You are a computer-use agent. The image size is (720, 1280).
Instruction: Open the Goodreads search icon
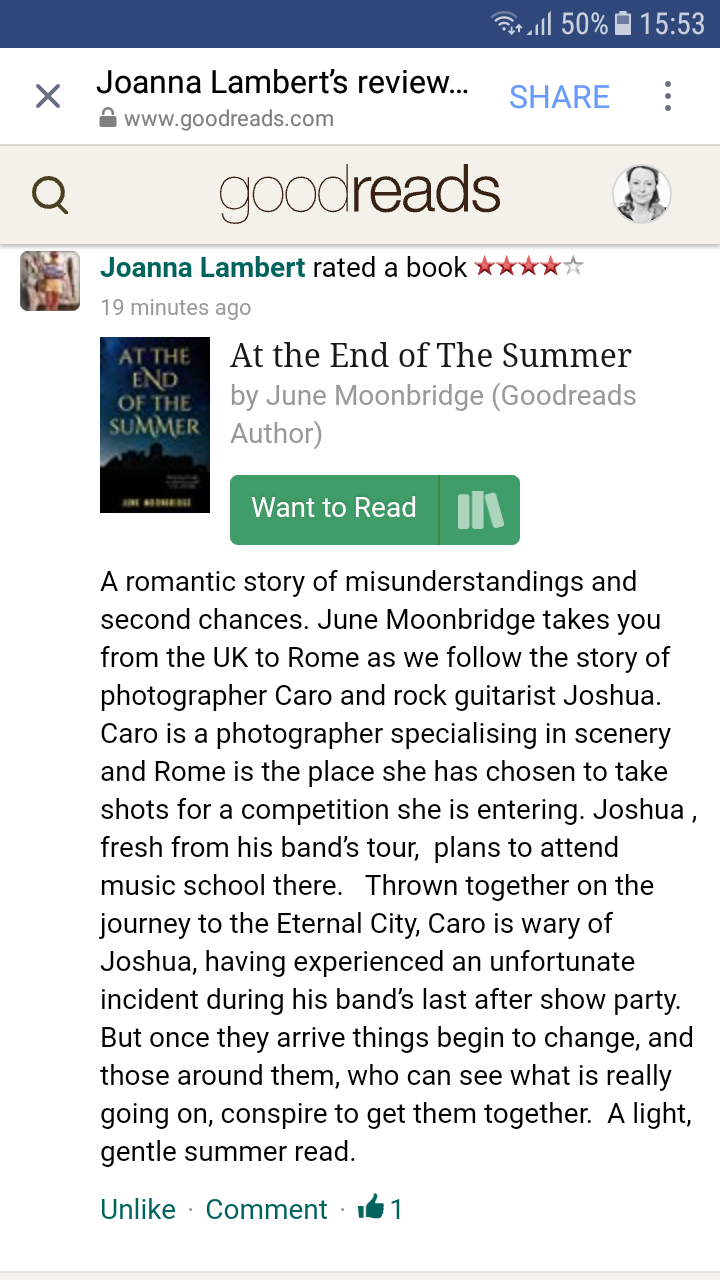[x=50, y=194]
